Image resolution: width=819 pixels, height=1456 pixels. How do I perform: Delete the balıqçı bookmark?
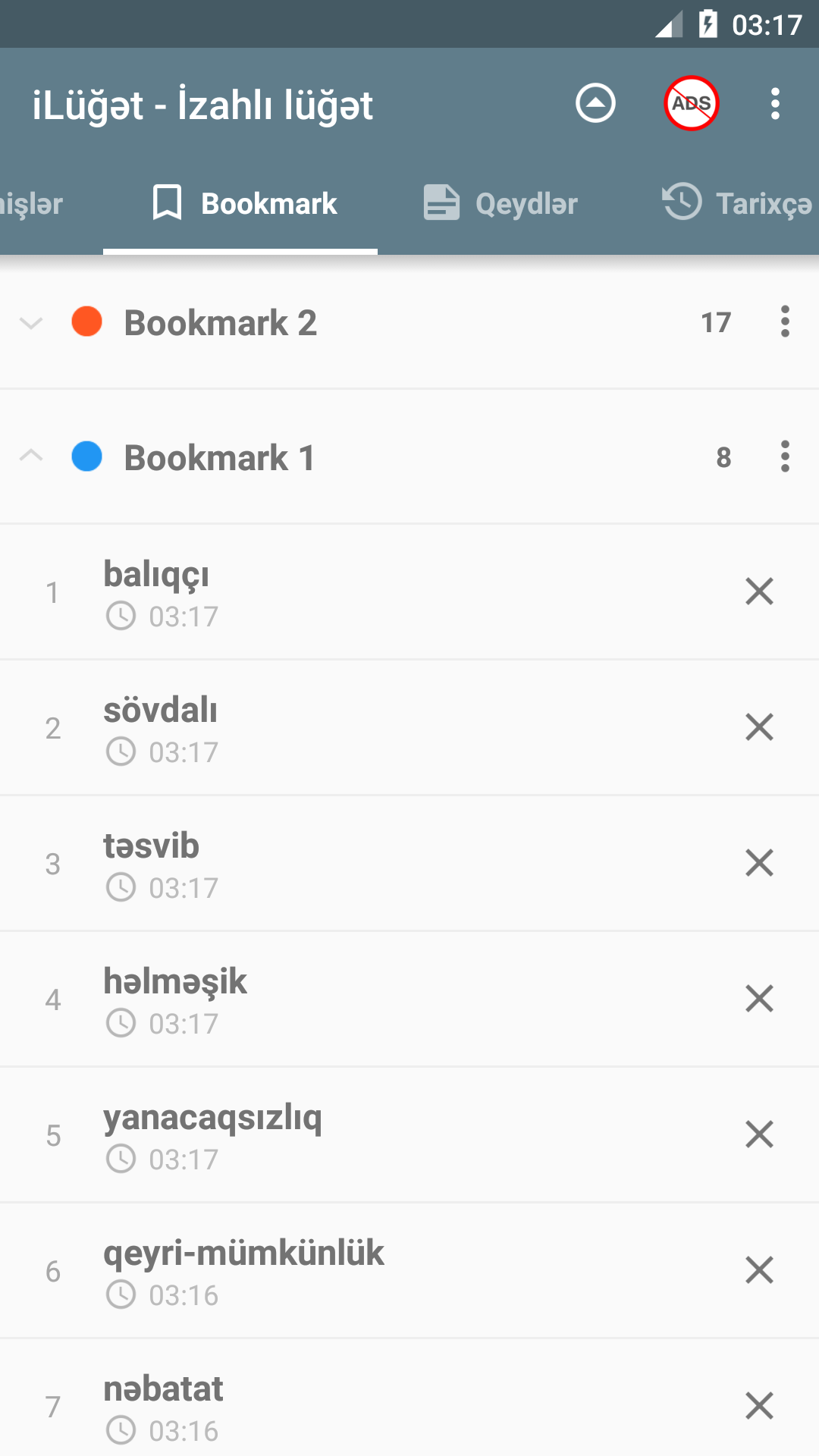click(759, 591)
